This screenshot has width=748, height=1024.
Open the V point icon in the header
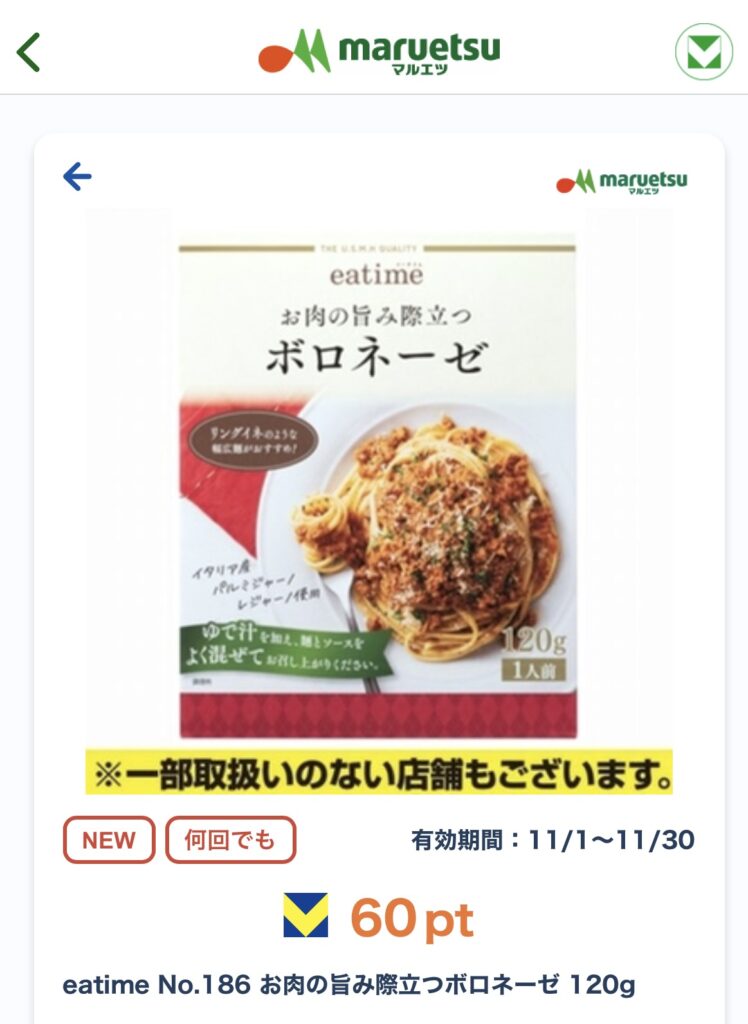coord(703,51)
